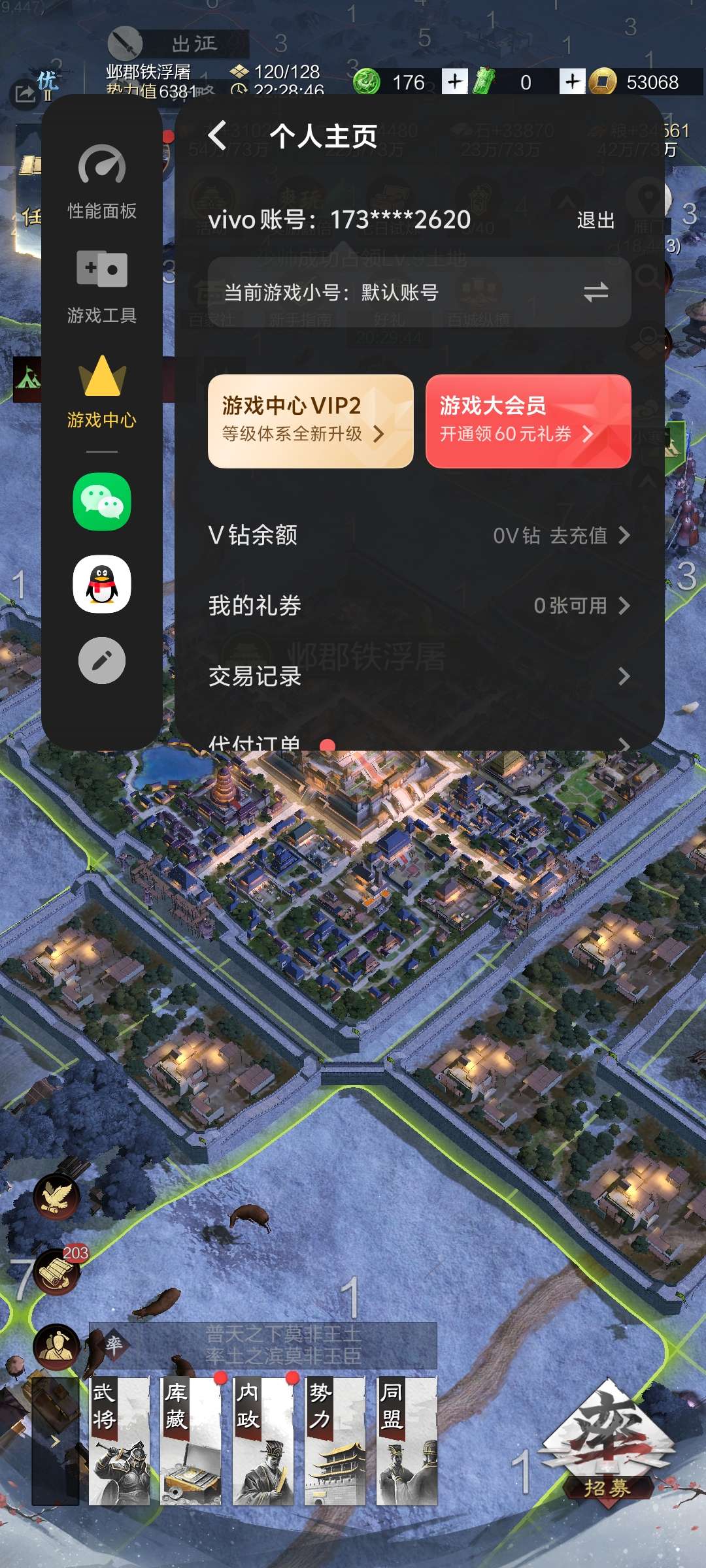Open the 同盟 alliance card
This screenshot has width=706, height=1568.
pos(407,1441)
